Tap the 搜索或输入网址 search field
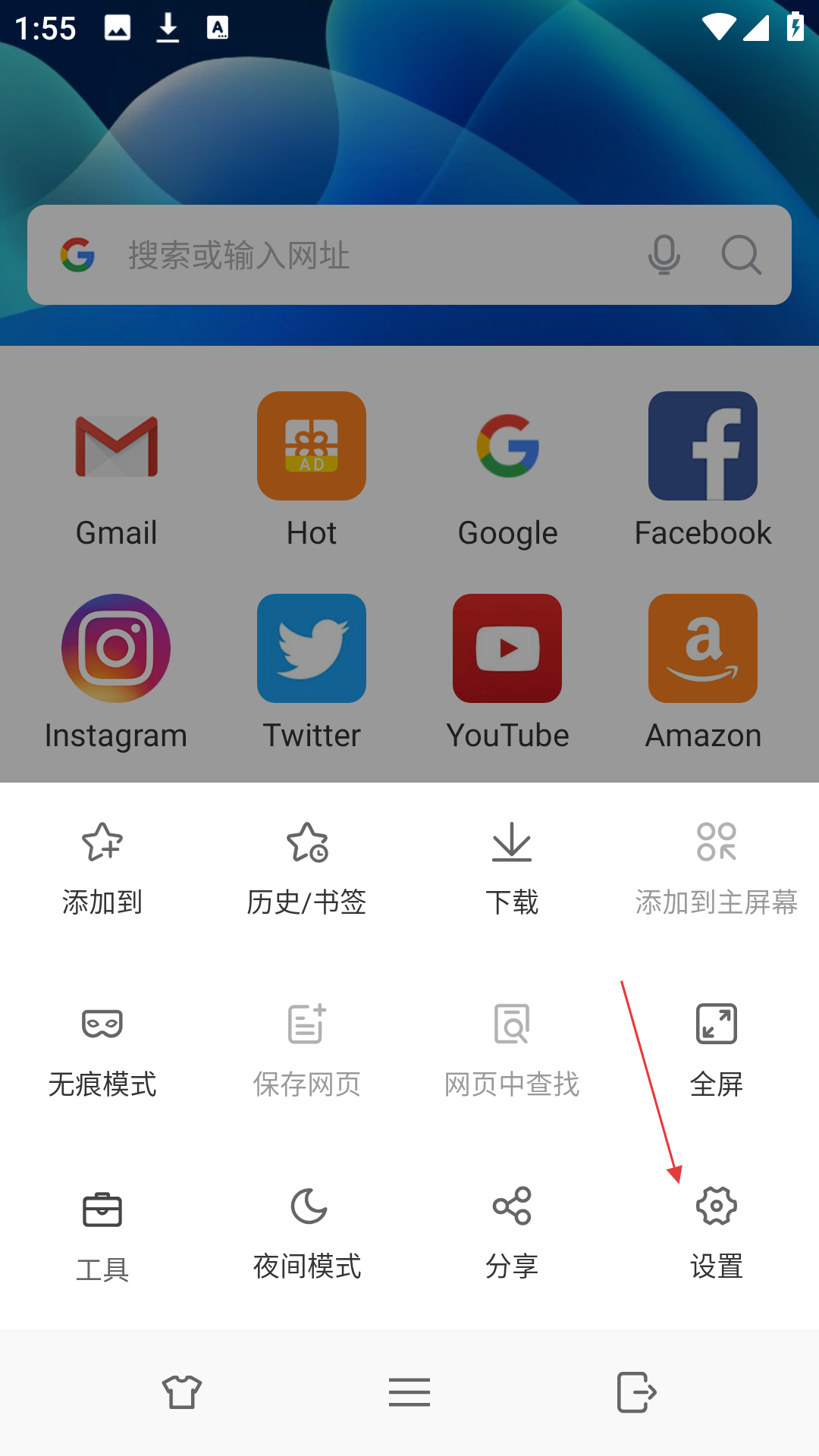This screenshot has height=1456, width=819. coord(379,255)
